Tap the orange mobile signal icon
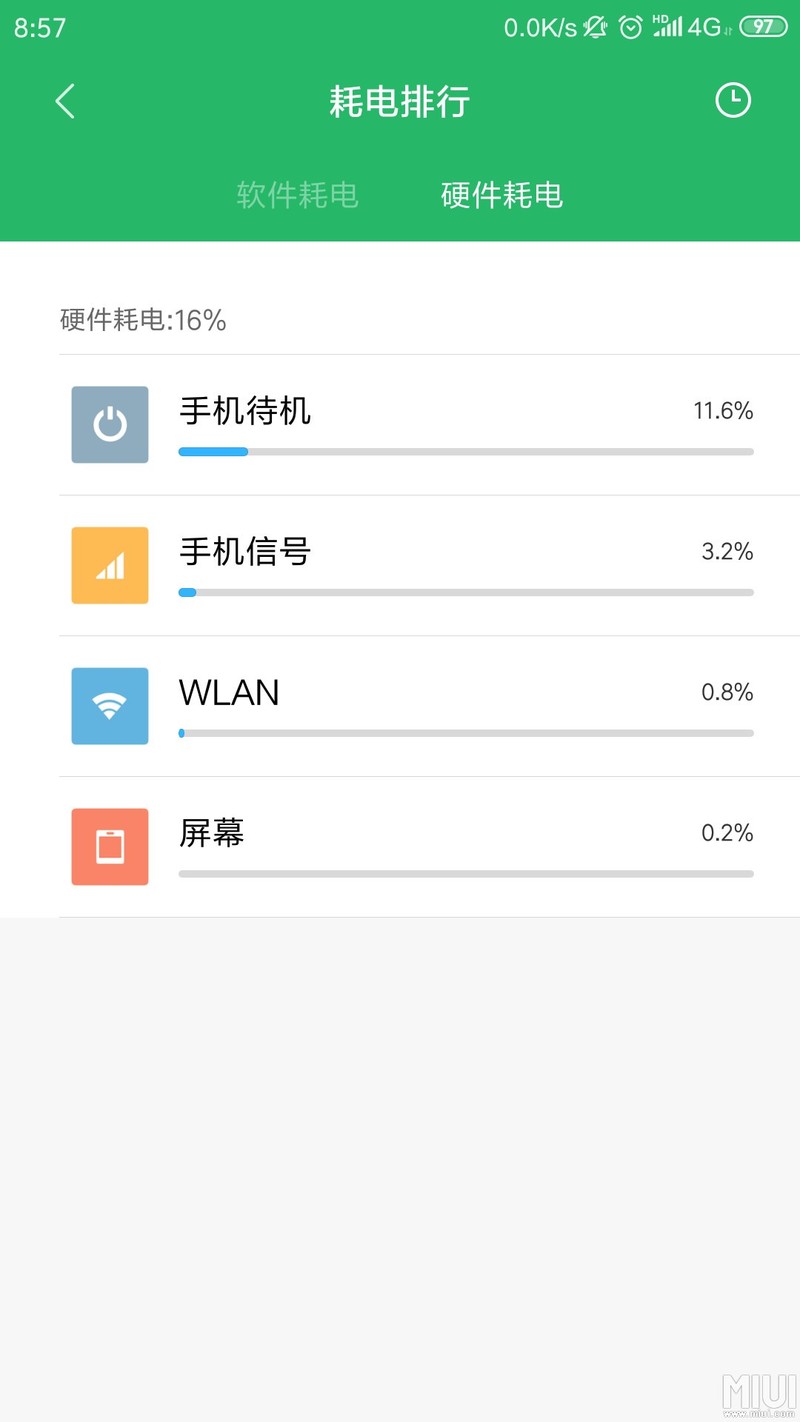Screen dimensions: 800x1422 [110, 566]
